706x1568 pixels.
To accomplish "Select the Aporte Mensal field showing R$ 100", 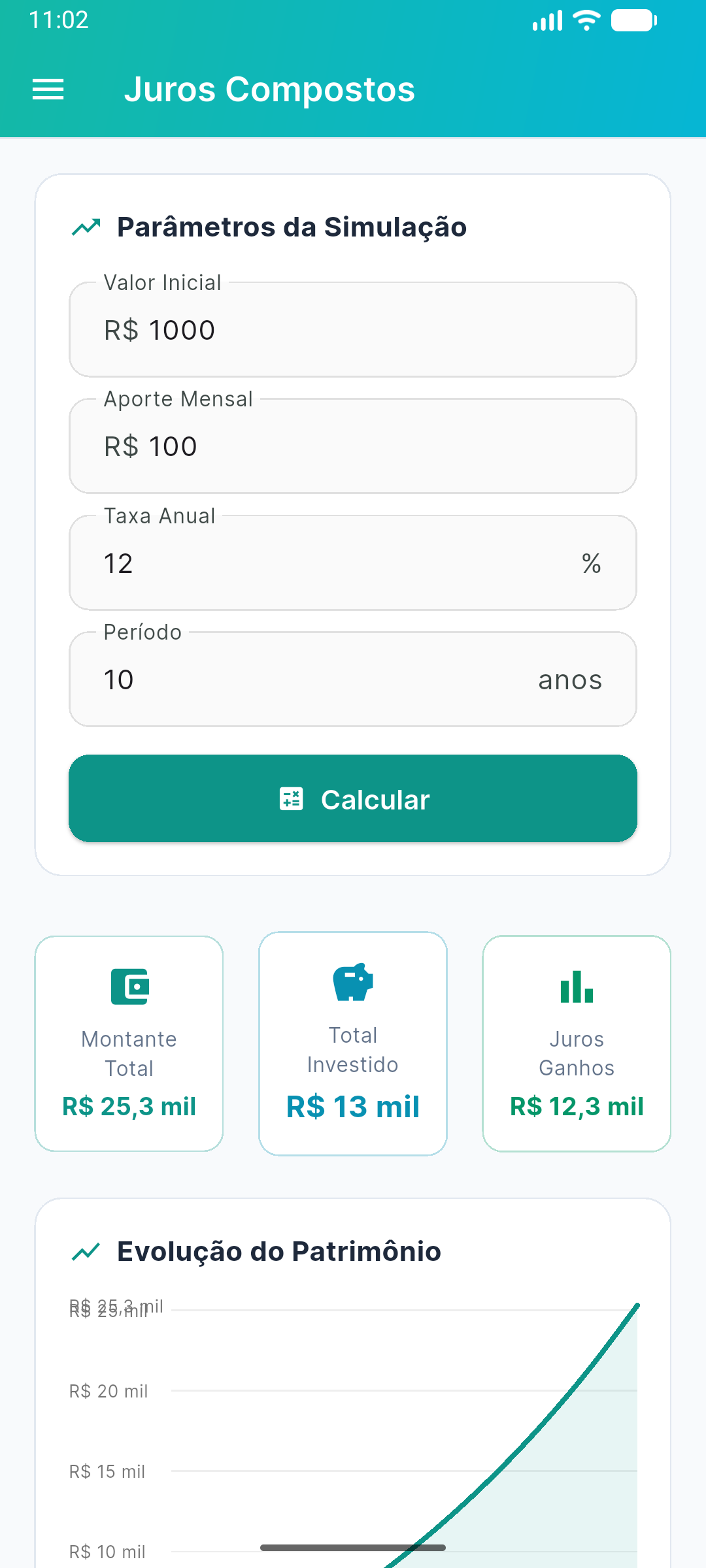I will [353, 446].
